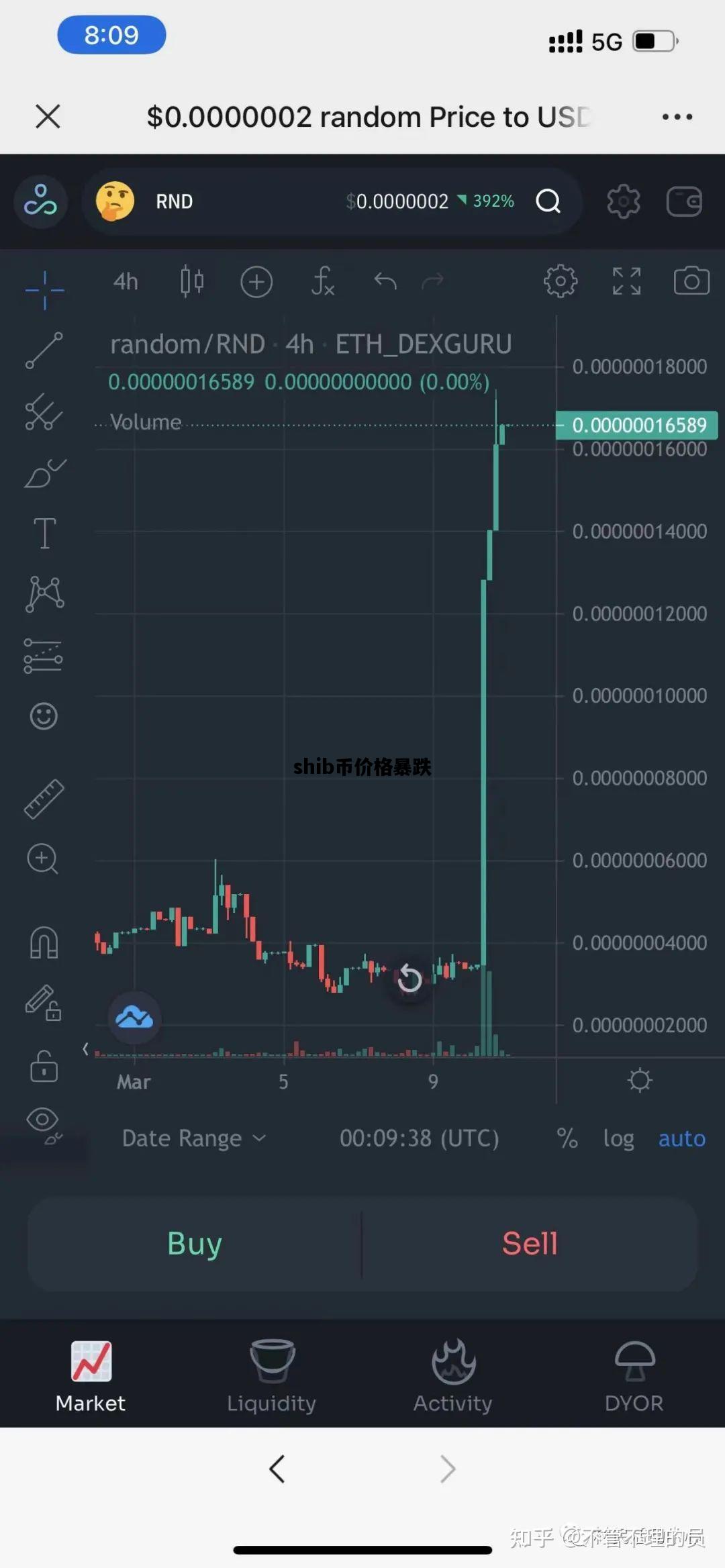
Task: Open the three-dot overflow menu
Action: pyautogui.click(x=677, y=117)
